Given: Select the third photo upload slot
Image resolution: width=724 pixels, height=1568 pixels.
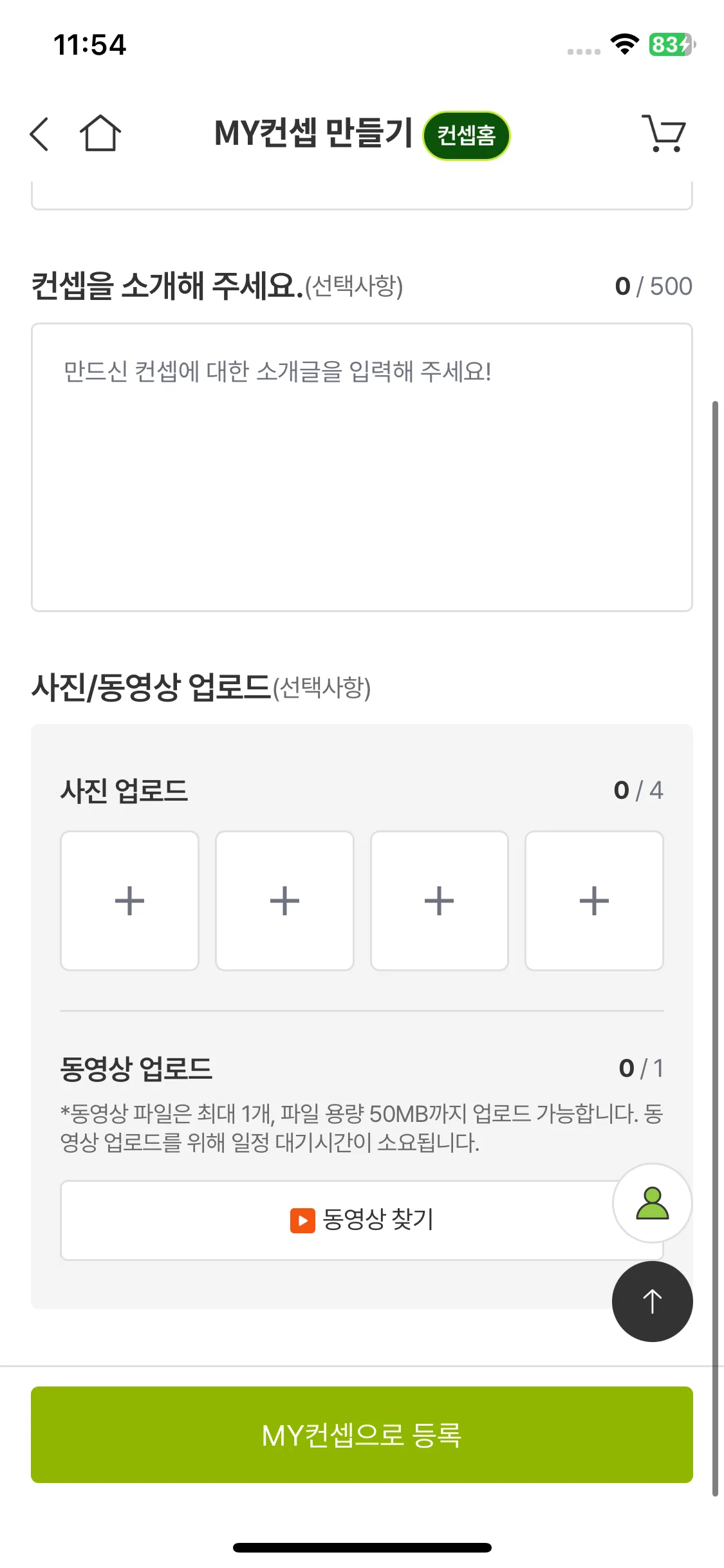Looking at the screenshot, I should click(439, 900).
